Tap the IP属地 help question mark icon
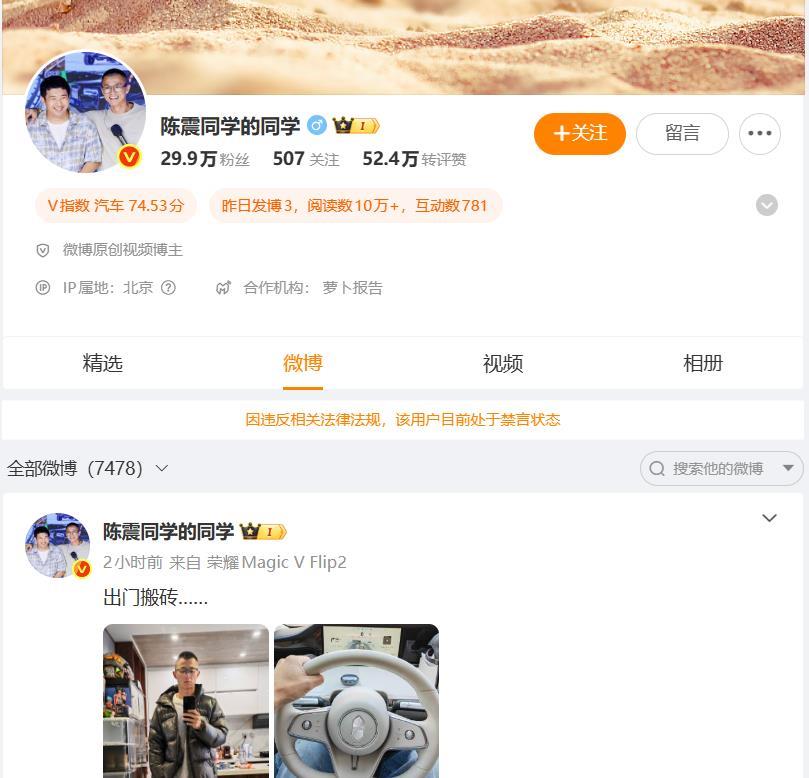809x778 pixels. (x=168, y=288)
